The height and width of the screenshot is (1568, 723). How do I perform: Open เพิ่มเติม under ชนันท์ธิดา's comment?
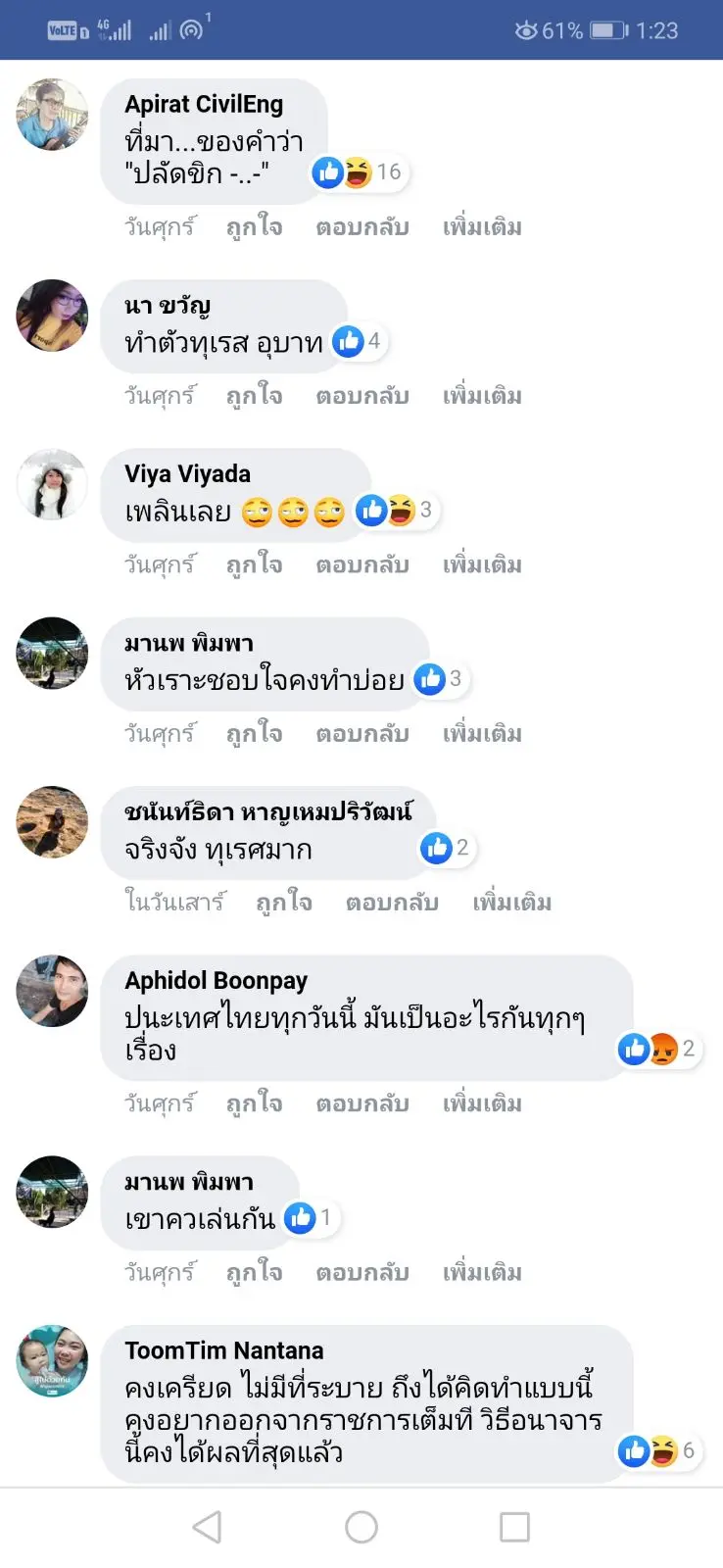point(511,902)
